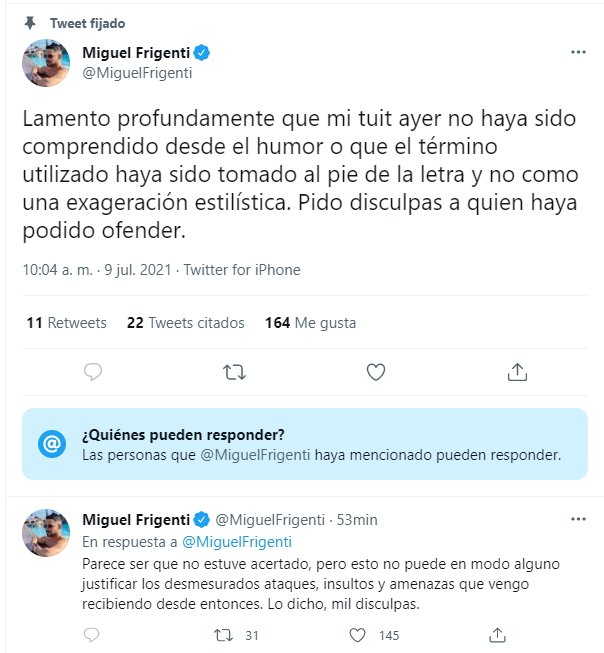The width and height of the screenshot is (604, 653).
Task: Share the 53min follow-up tweet
Action: pyautogui.click(x=496, y=635)
